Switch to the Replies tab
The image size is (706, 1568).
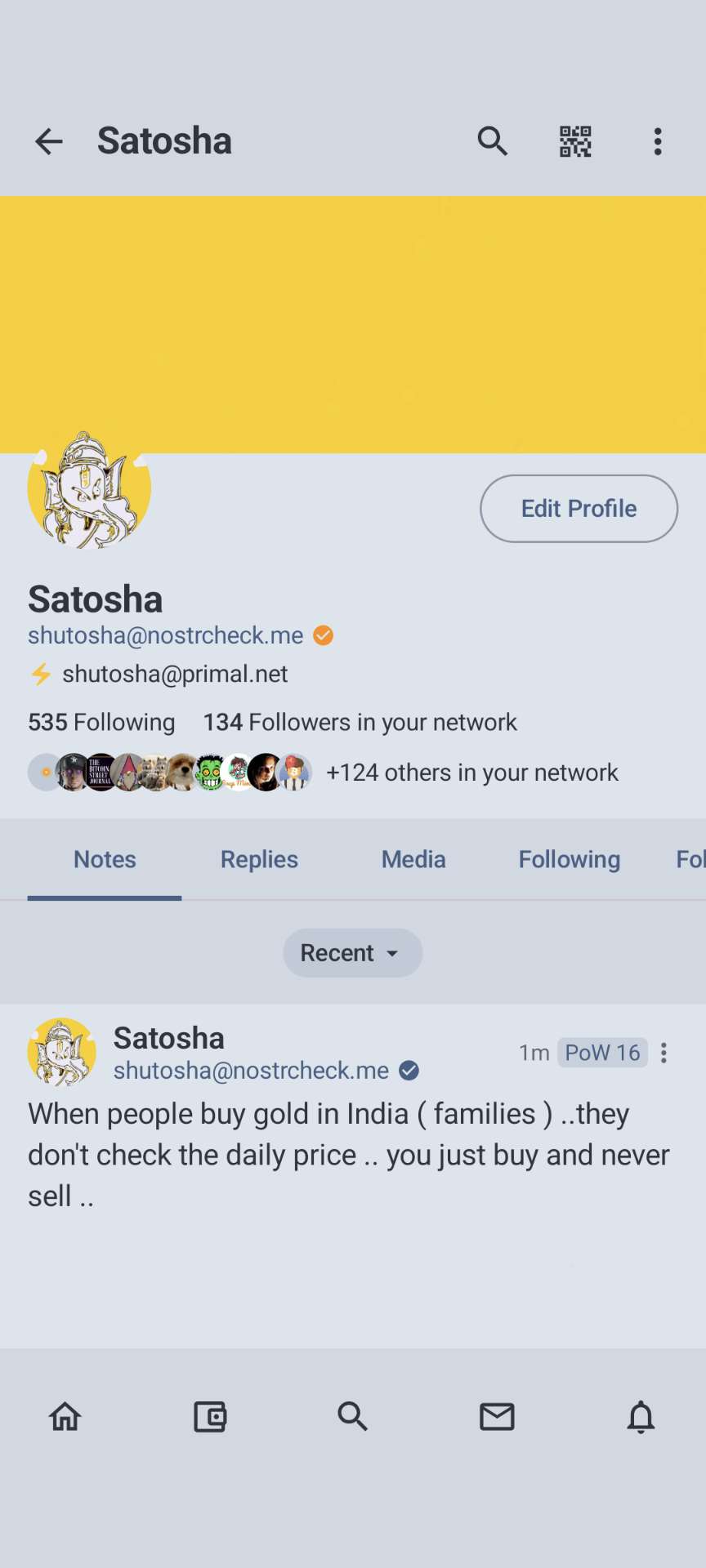pyautogui.click(x=259, y=859)
